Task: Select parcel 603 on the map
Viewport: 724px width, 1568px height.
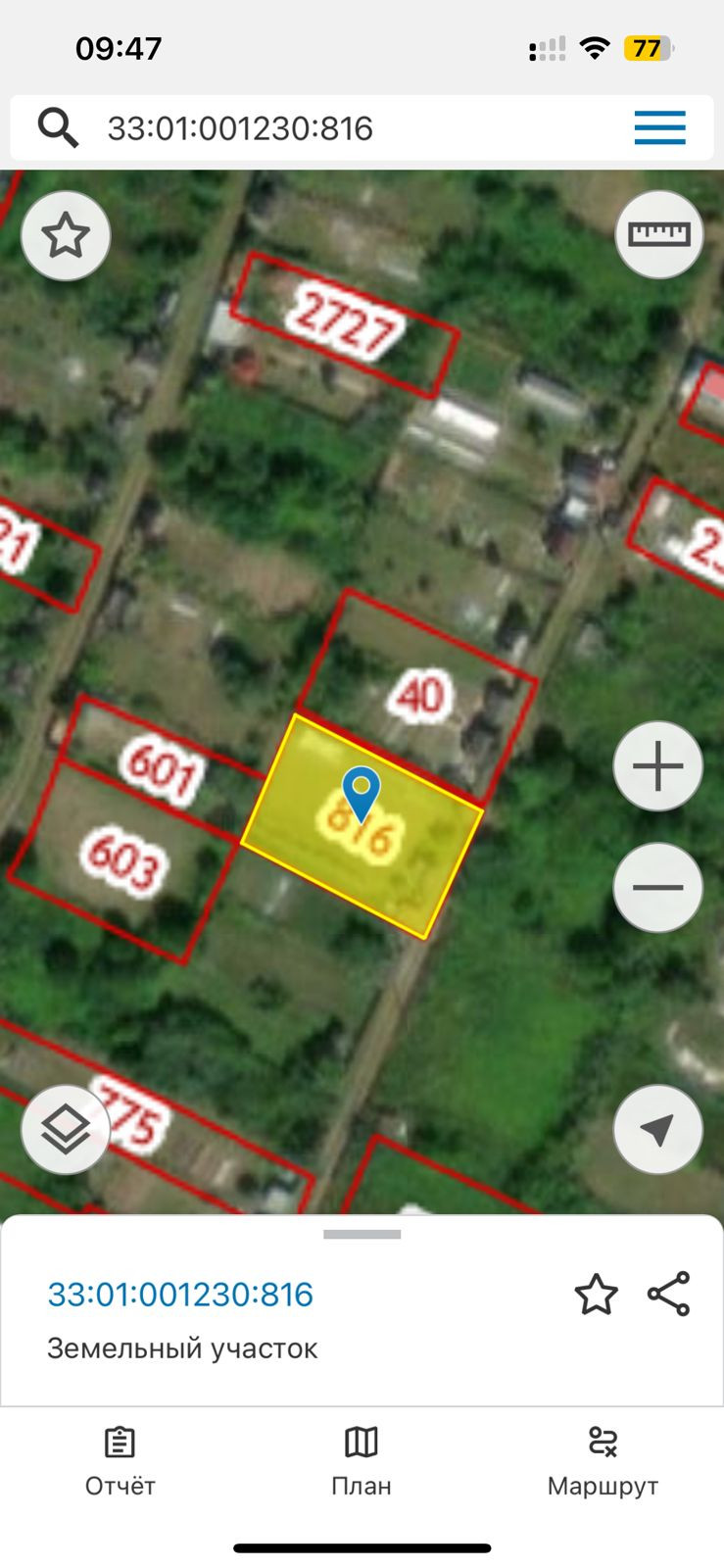Action: 122,862
